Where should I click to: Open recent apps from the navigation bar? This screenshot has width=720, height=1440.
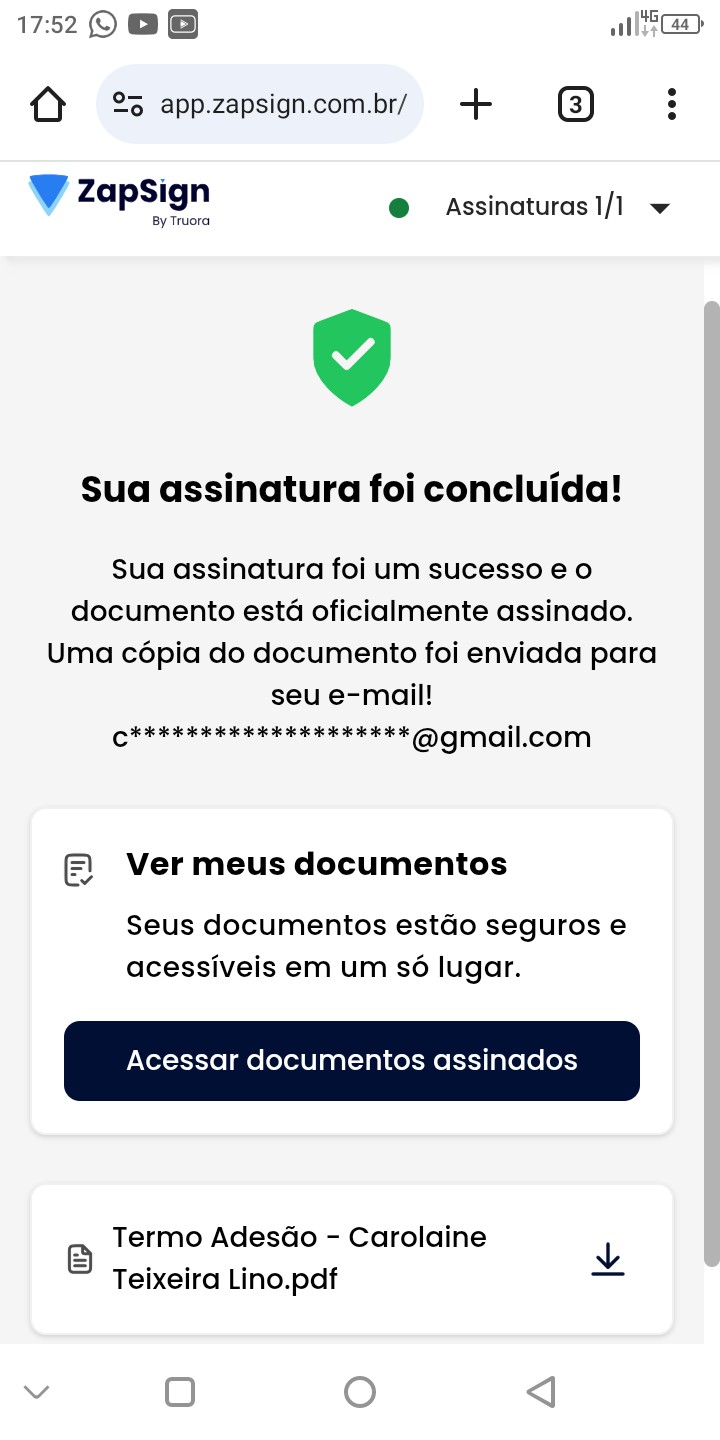[180, 1391]
